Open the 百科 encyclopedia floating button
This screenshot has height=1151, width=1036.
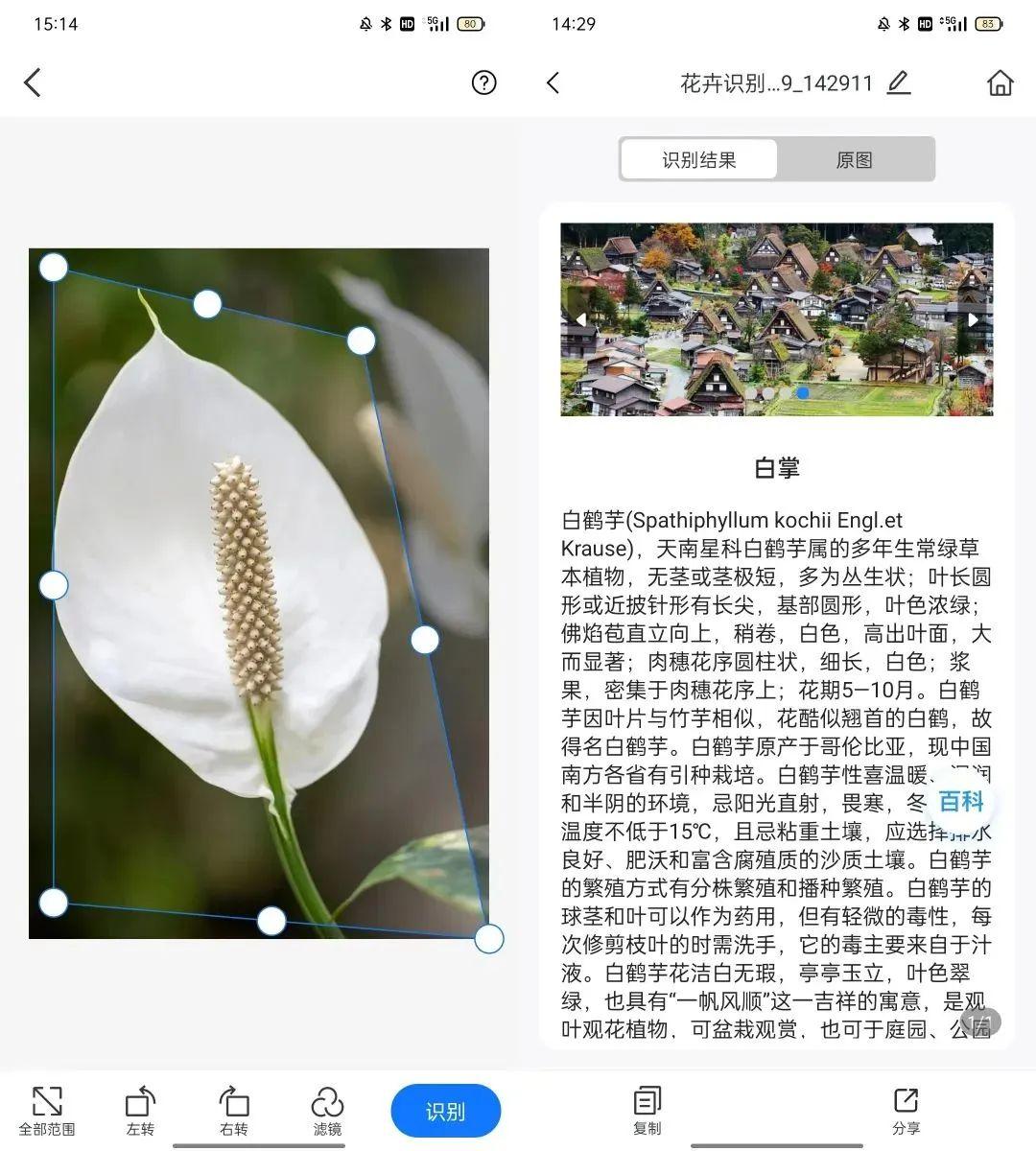960,802
